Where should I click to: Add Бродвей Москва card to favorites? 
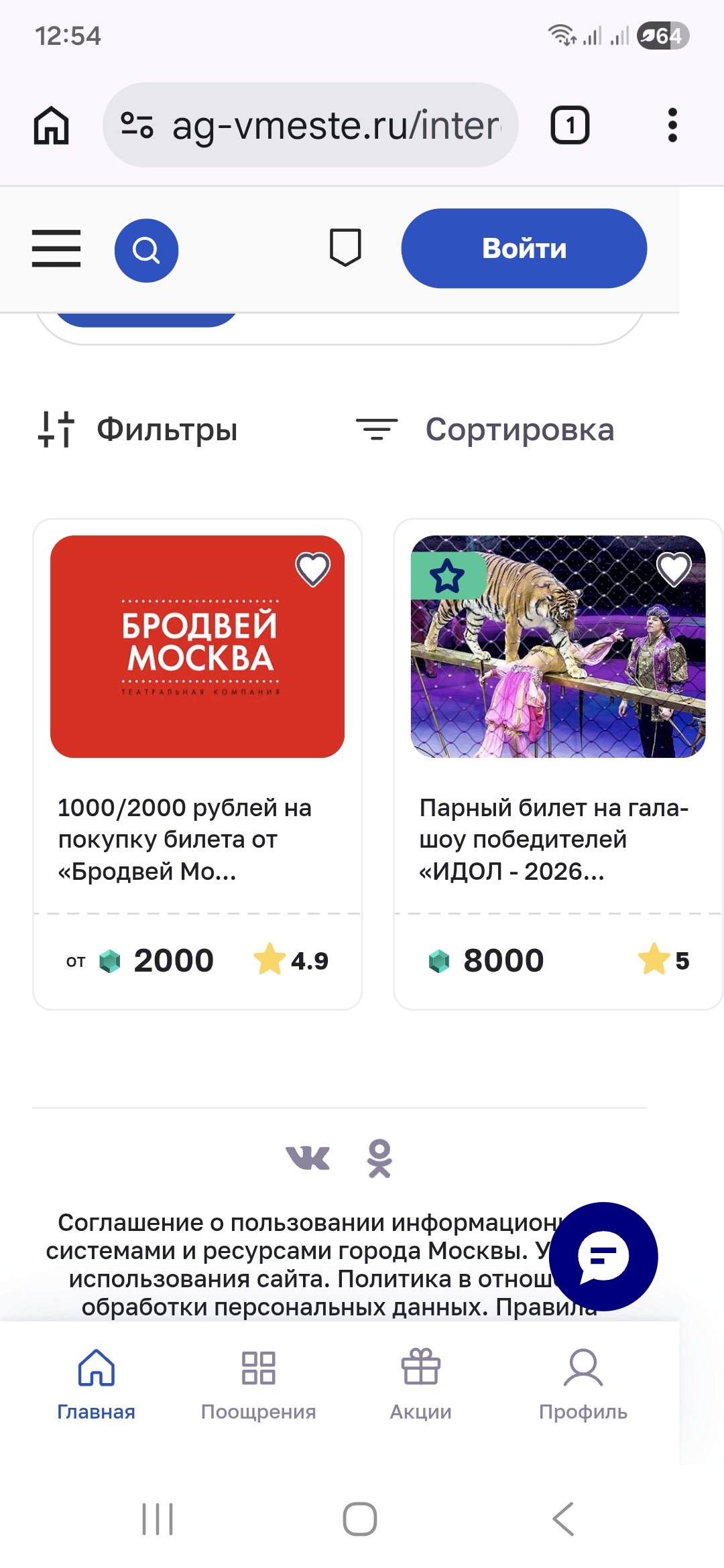[312, 569]
